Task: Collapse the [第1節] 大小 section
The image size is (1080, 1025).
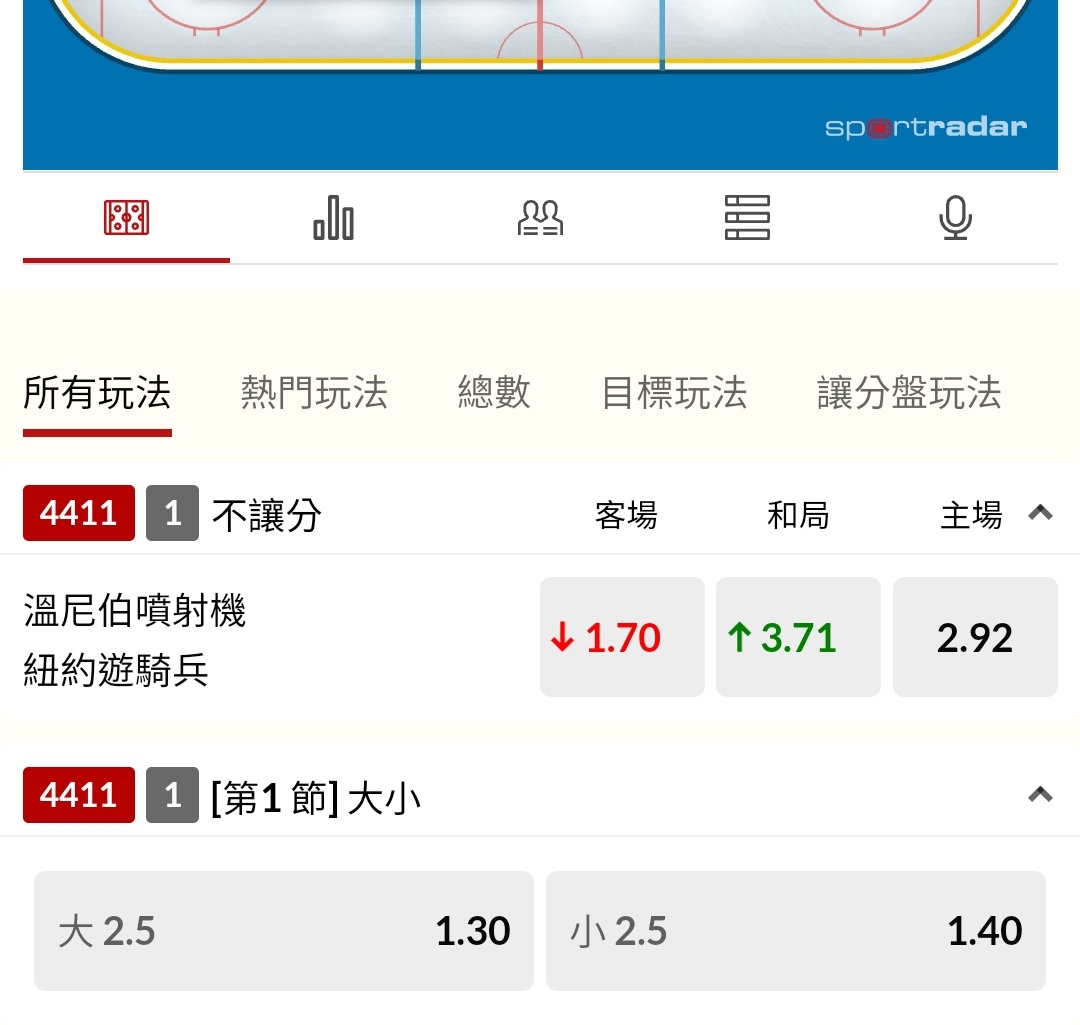Action: [1040, 796]
